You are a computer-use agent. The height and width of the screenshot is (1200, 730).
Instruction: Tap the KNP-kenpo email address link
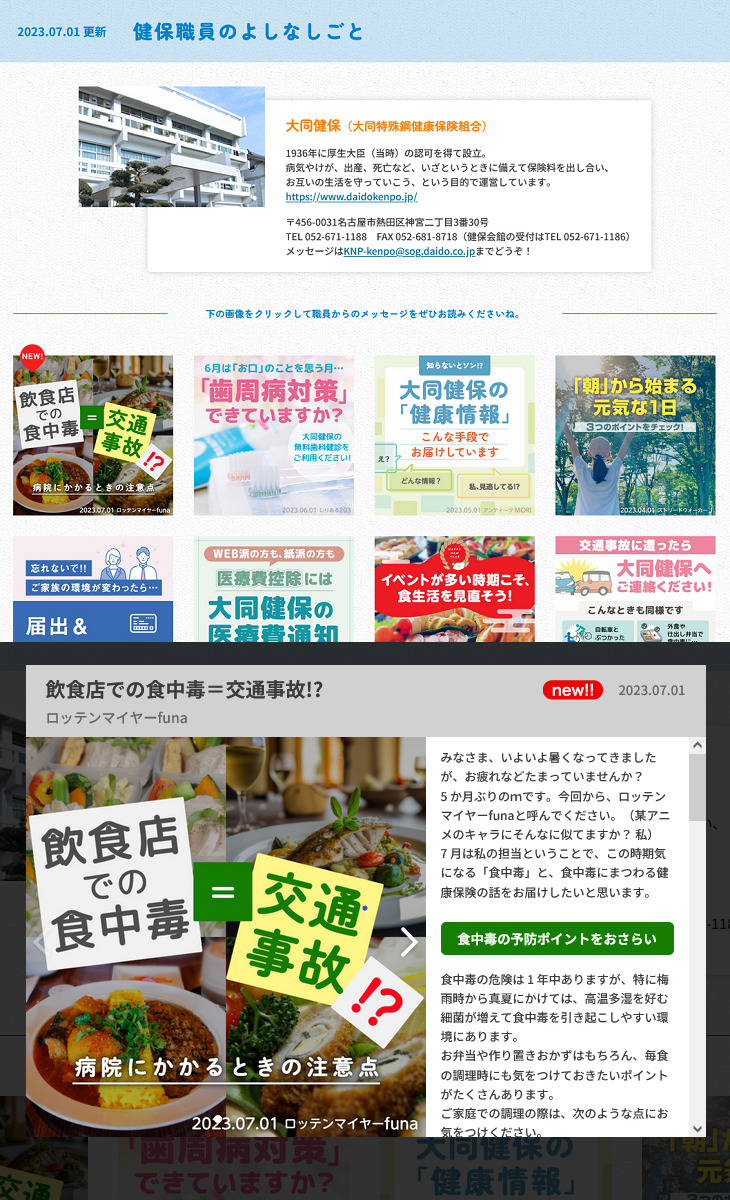[409, 251]
